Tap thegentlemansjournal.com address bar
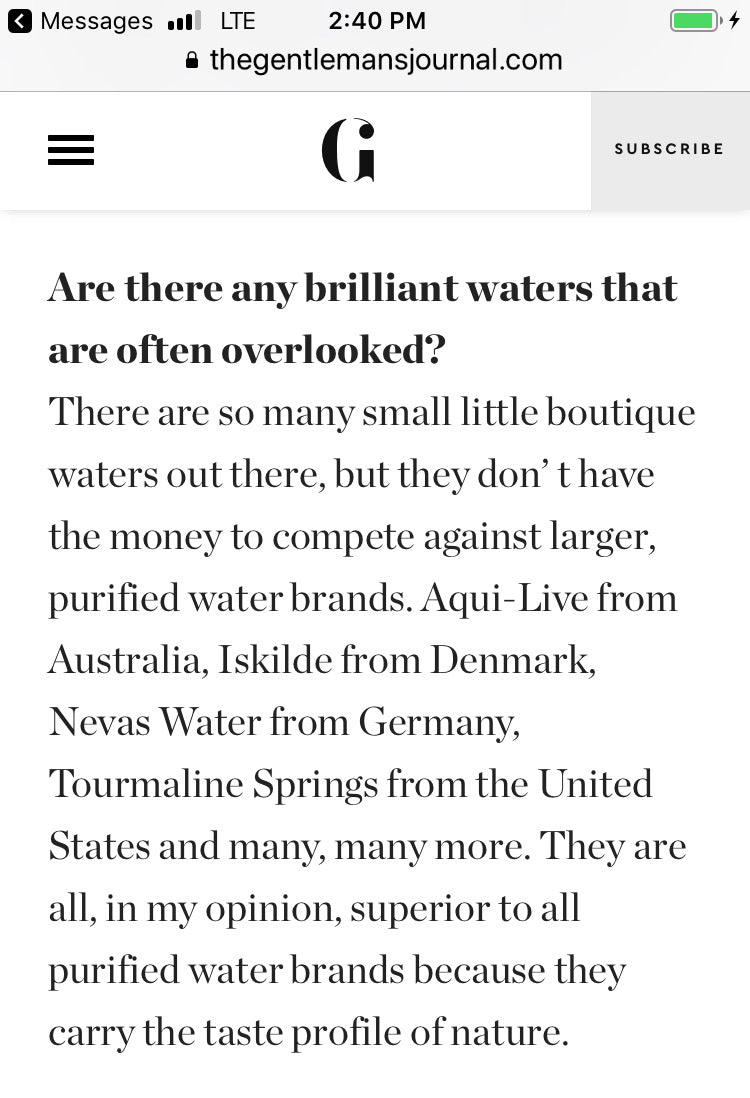Image resolution: width=750 pixels, height=1098 pixels. click(x=385, y=60)
